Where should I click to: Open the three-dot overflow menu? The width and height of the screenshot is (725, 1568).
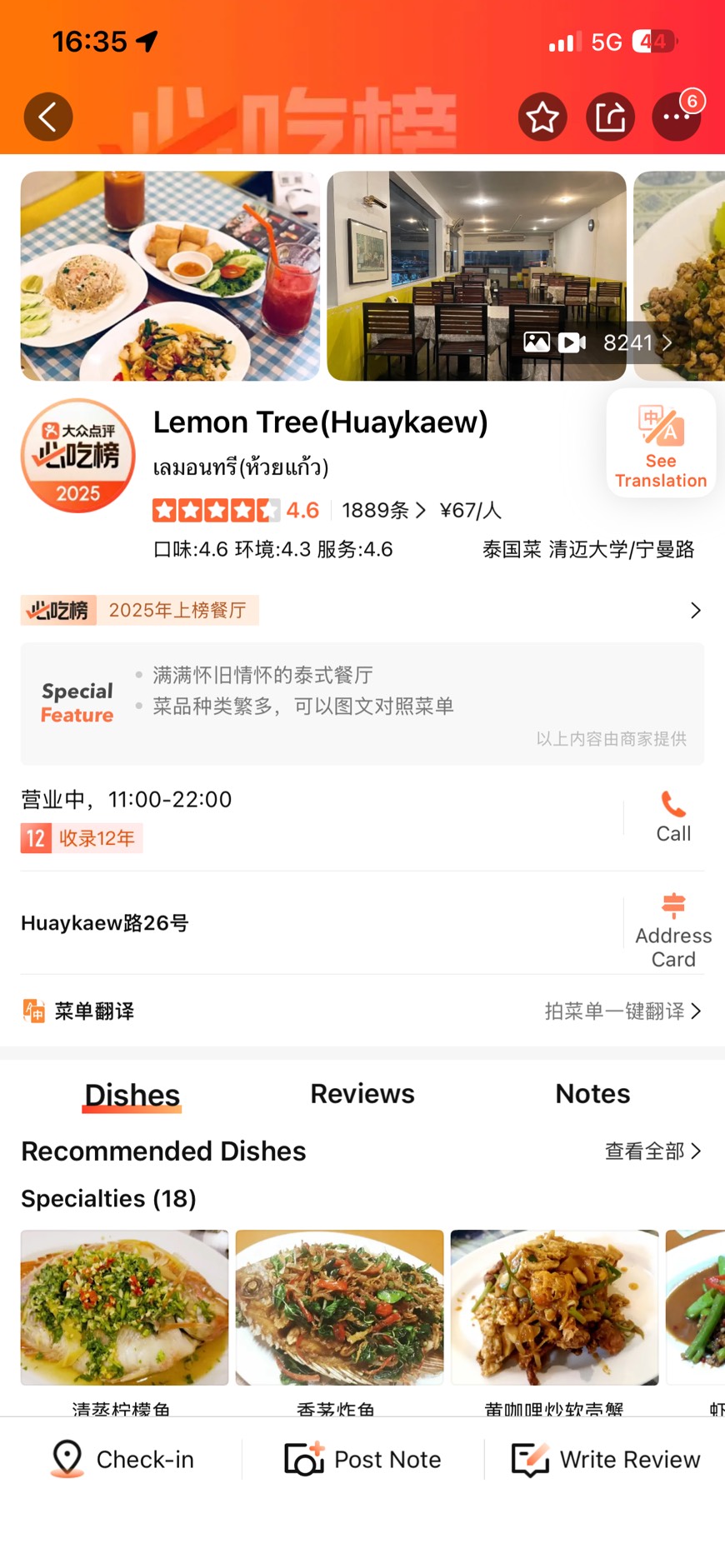point(676,117)
